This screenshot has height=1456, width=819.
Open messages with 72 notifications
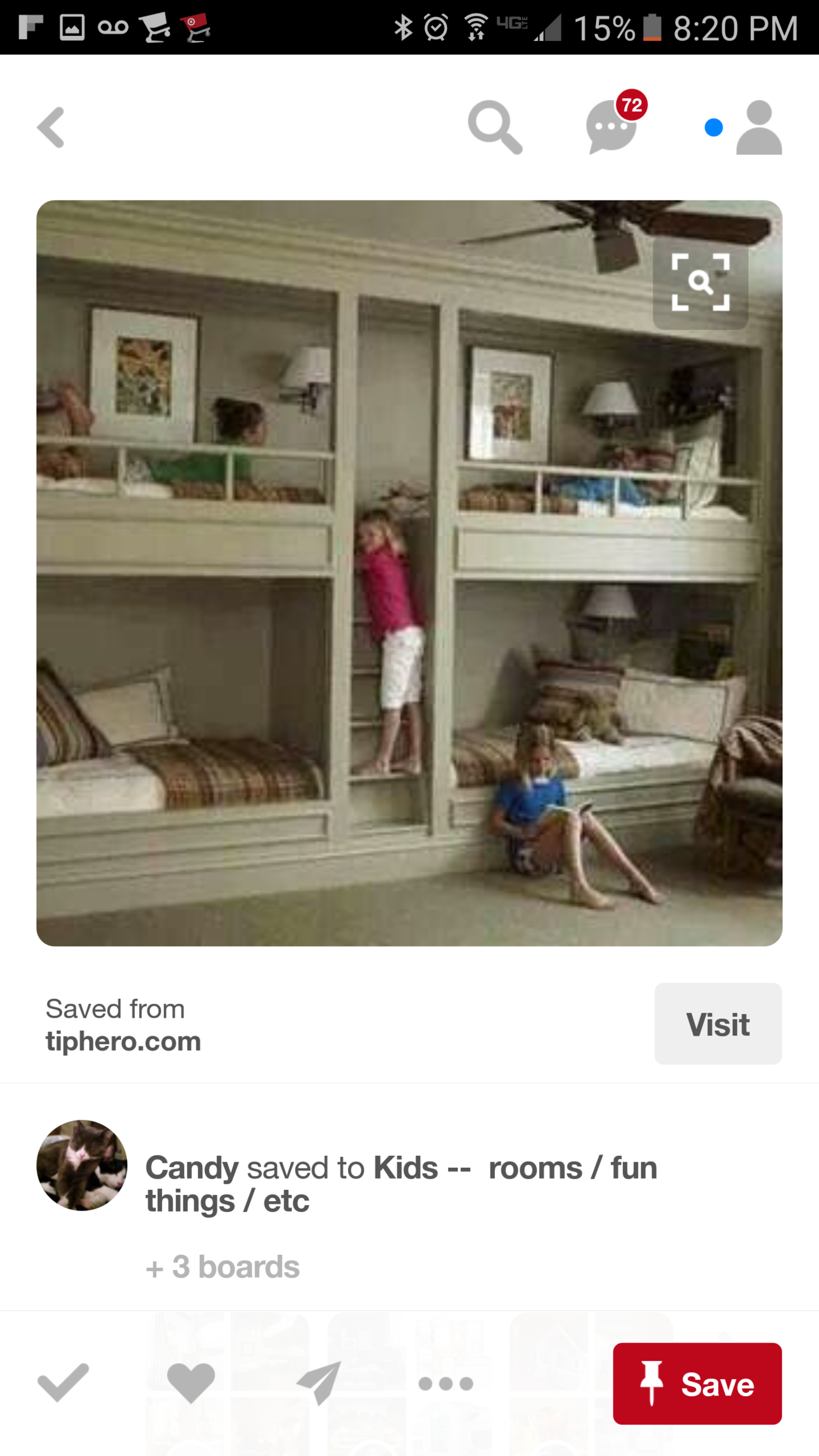coord(612,127)
